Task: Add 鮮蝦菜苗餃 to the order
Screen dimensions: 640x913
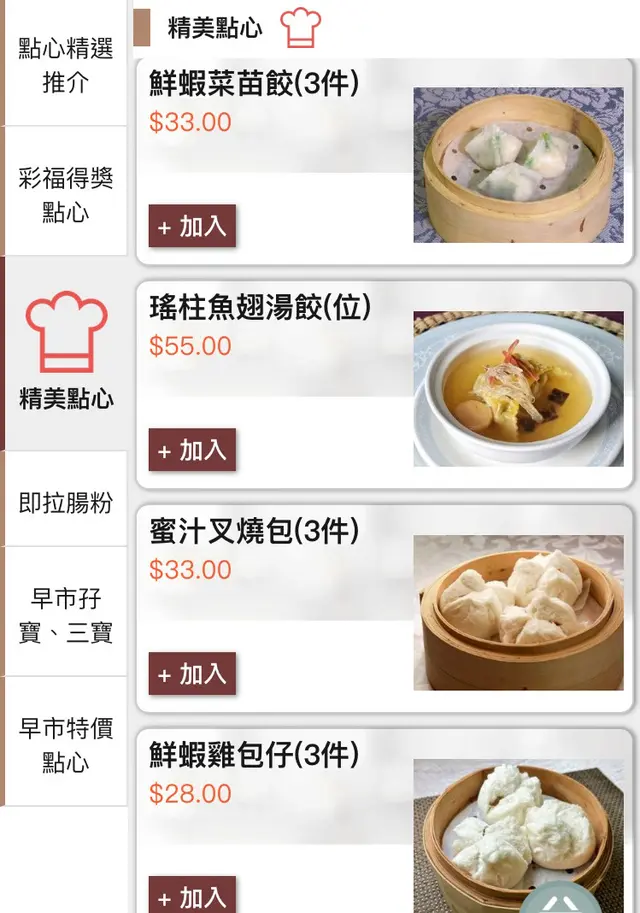Action: click(x=193, y=226)
